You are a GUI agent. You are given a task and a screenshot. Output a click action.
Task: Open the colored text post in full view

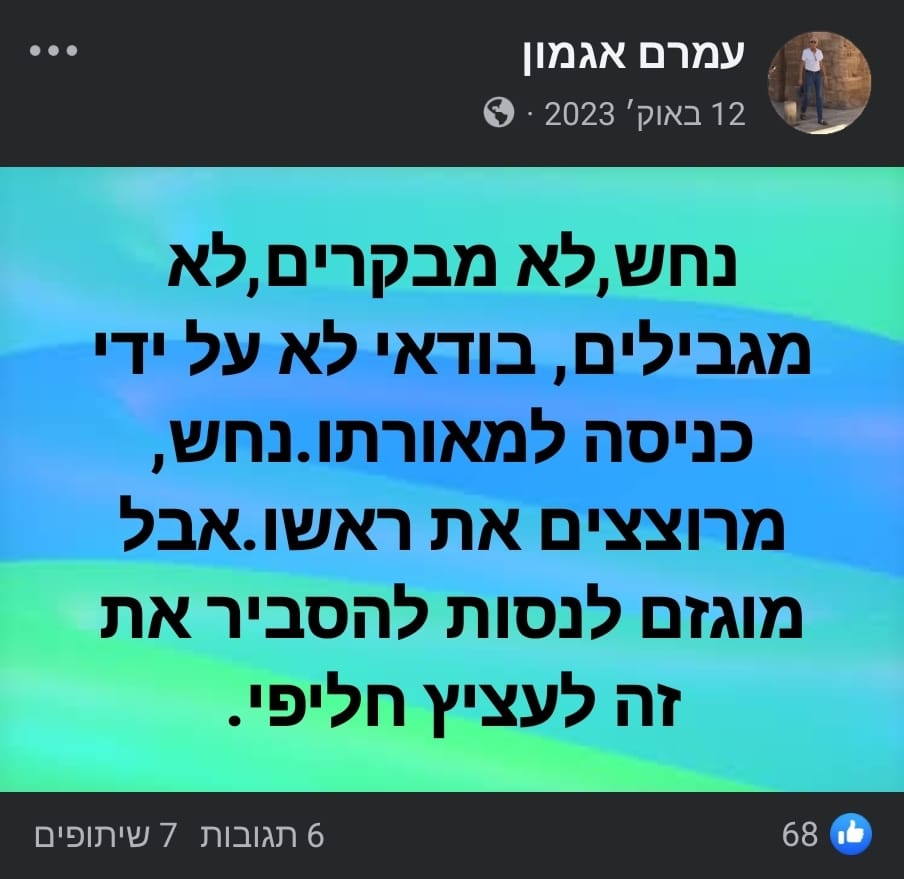tap(452, 478)
